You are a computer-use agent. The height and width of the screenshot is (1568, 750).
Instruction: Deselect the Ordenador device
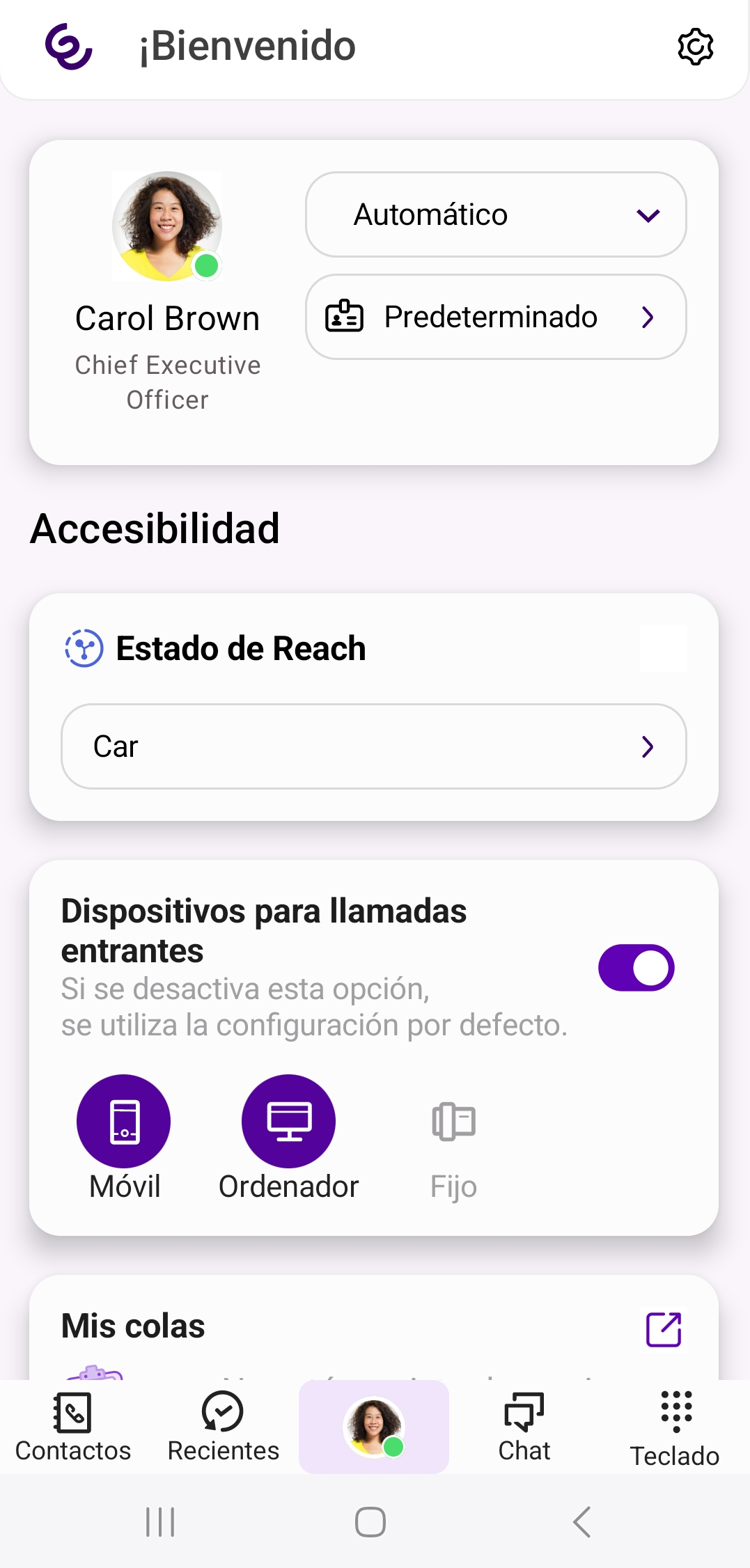tap(288, 1121)
